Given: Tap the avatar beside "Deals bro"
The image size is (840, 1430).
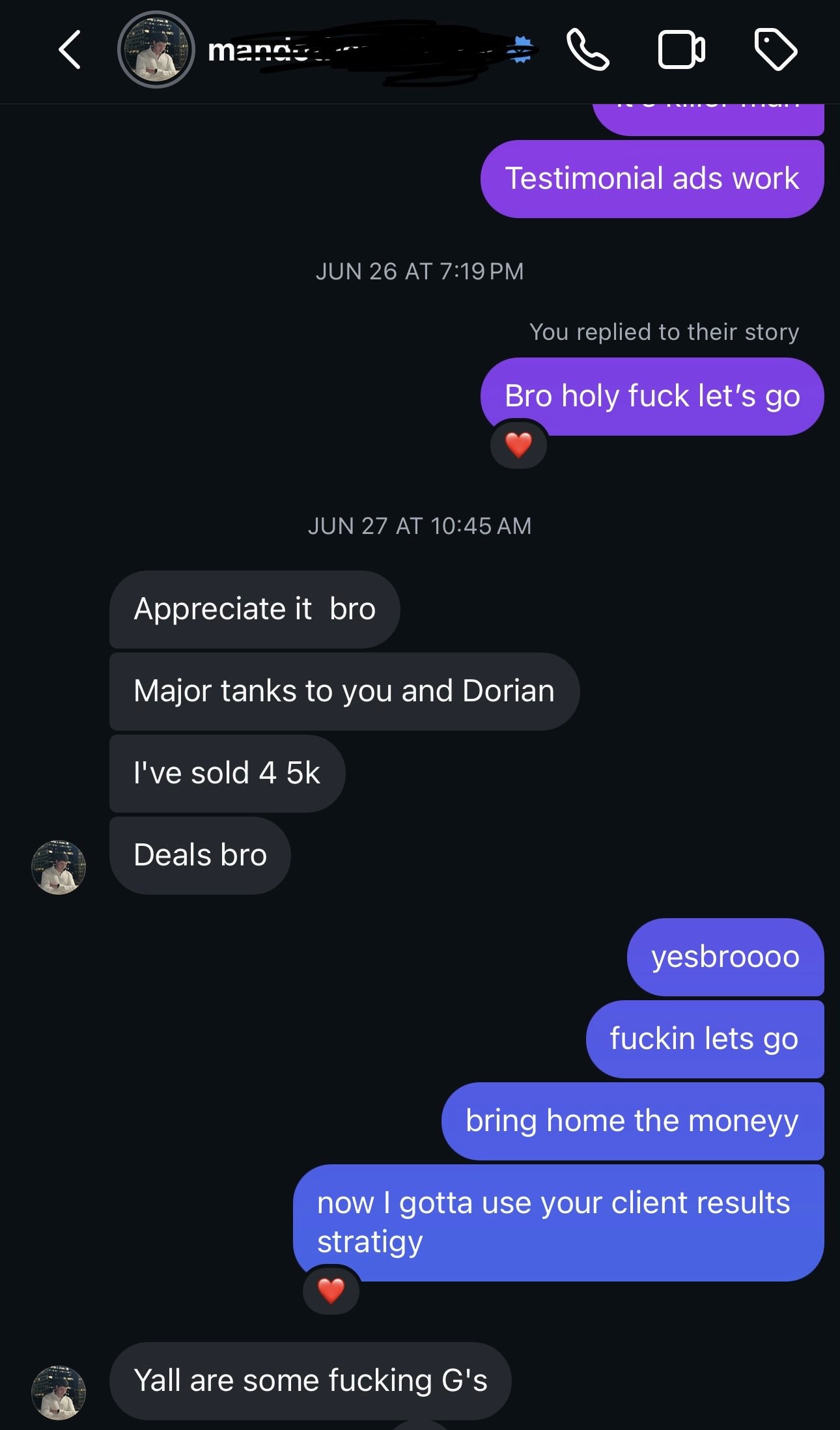Looking at the screenshot, I should 59,867.
